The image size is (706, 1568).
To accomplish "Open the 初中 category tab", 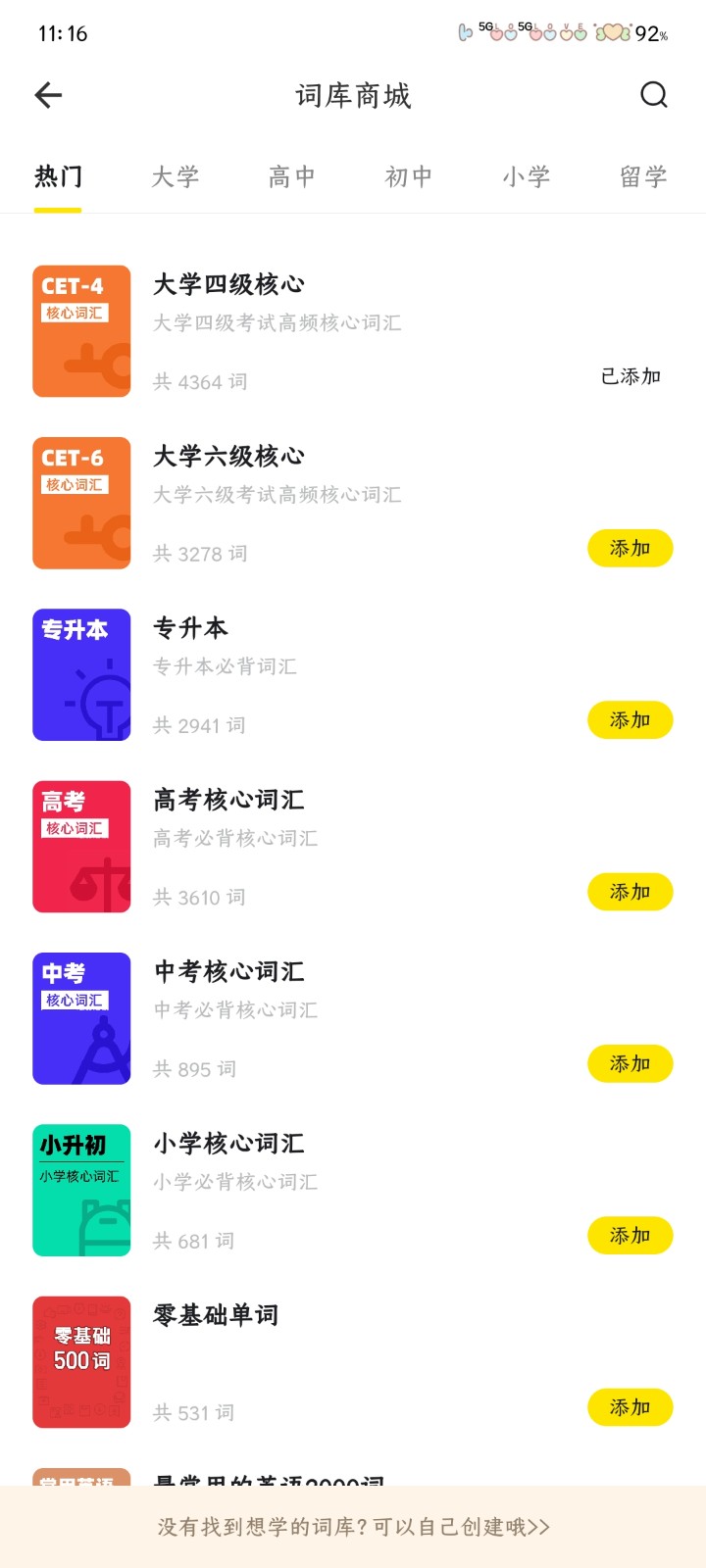I will (407, 176).
